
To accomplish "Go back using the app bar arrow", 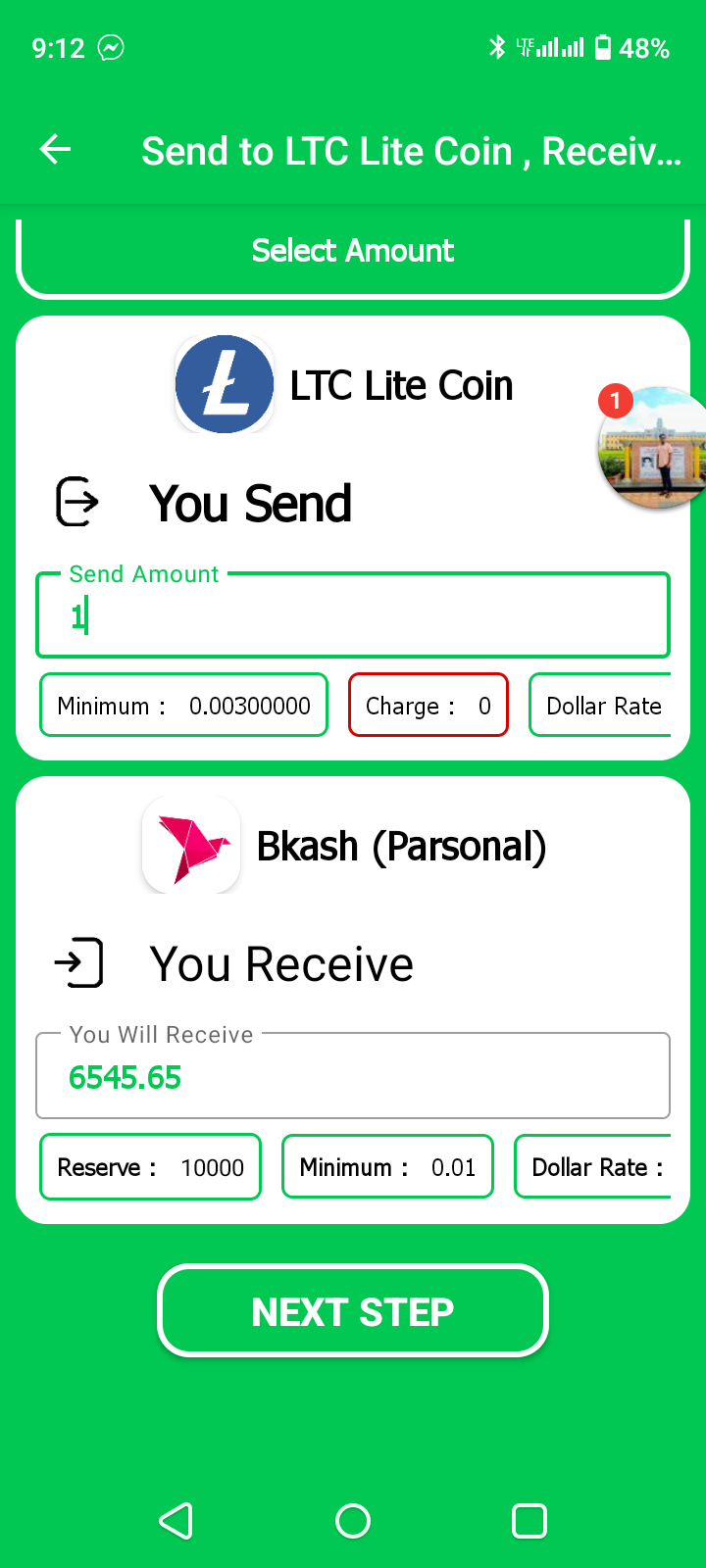I will click(x=55, y=150).
